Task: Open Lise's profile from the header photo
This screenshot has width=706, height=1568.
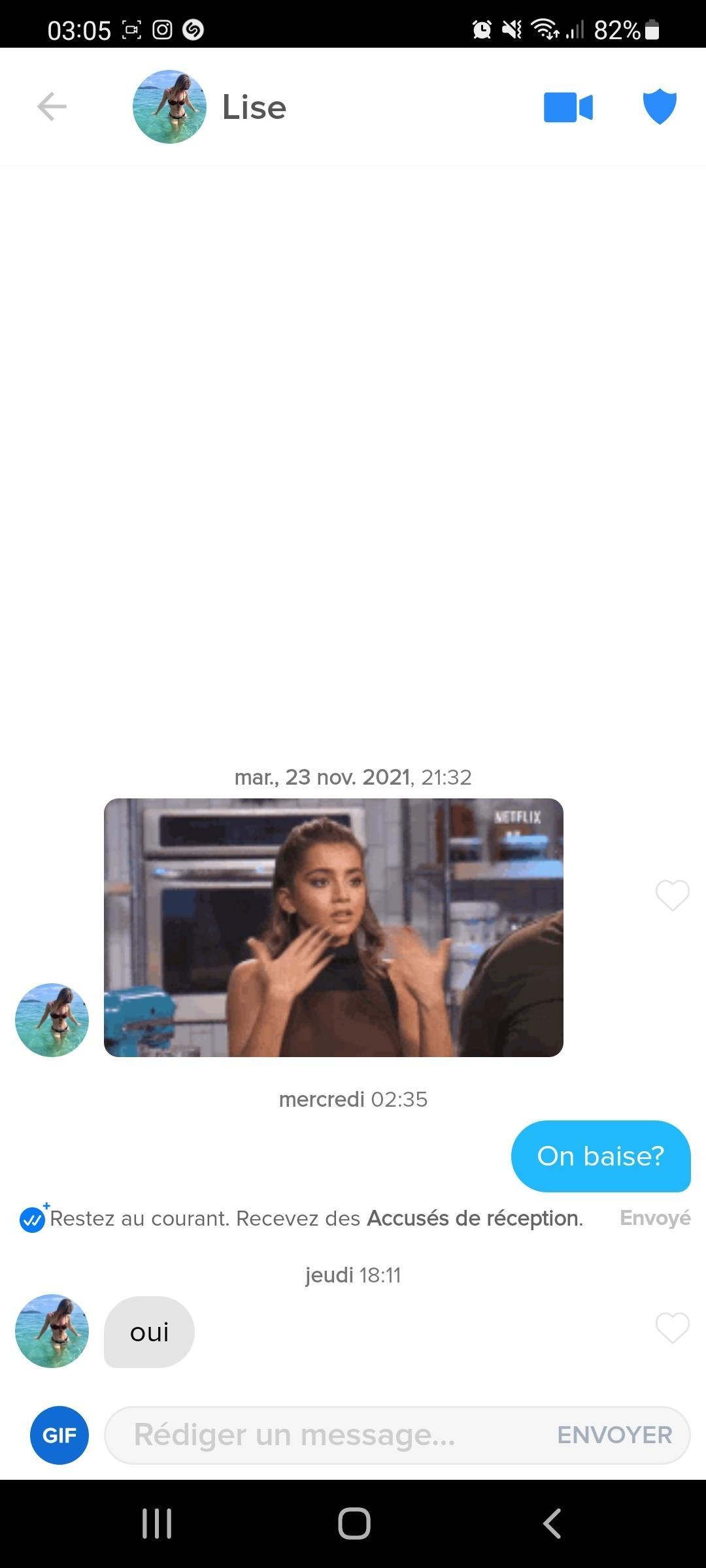Action: coord(169,106)
